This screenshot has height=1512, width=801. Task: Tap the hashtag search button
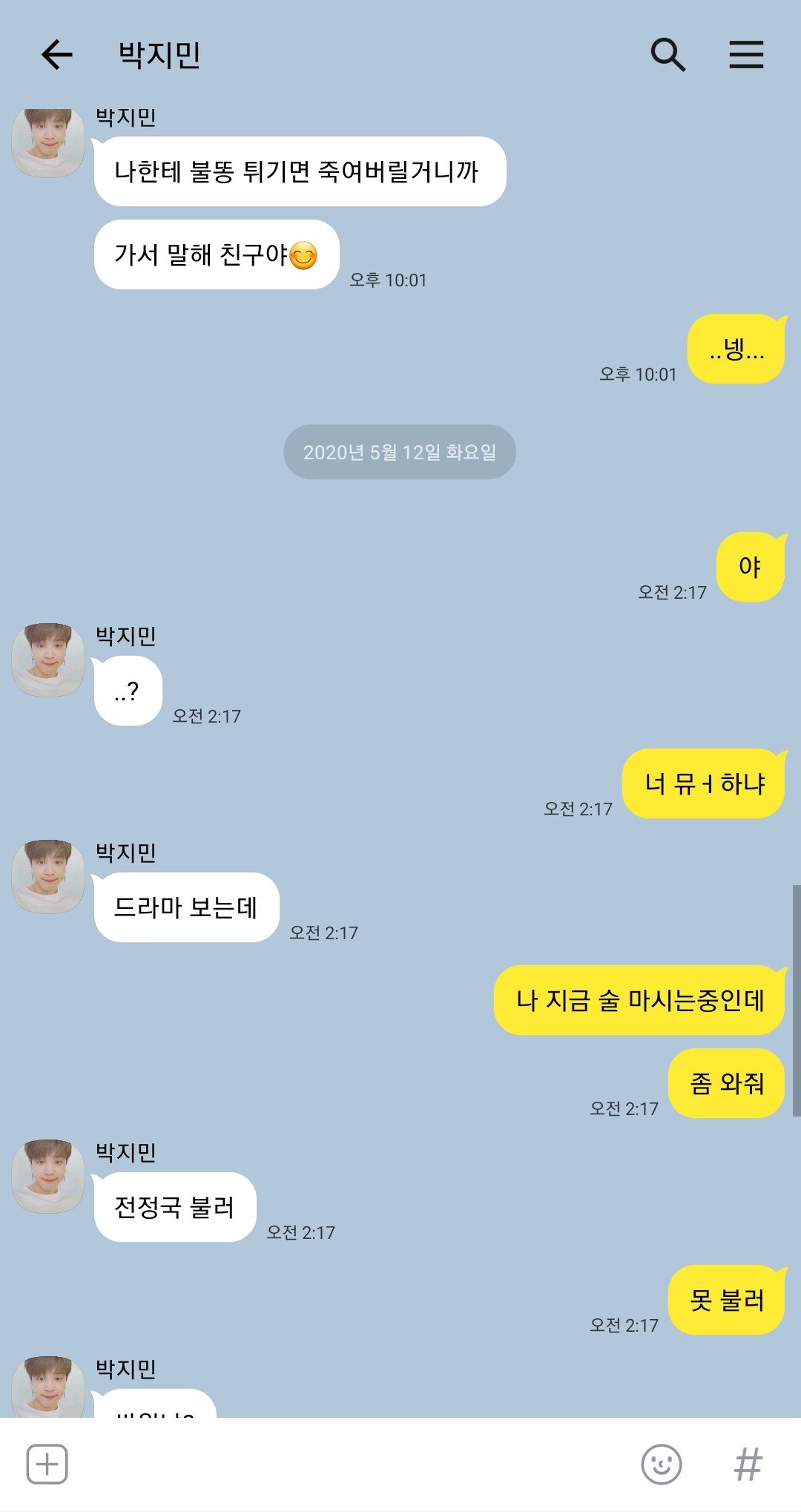coord(748,1464)
